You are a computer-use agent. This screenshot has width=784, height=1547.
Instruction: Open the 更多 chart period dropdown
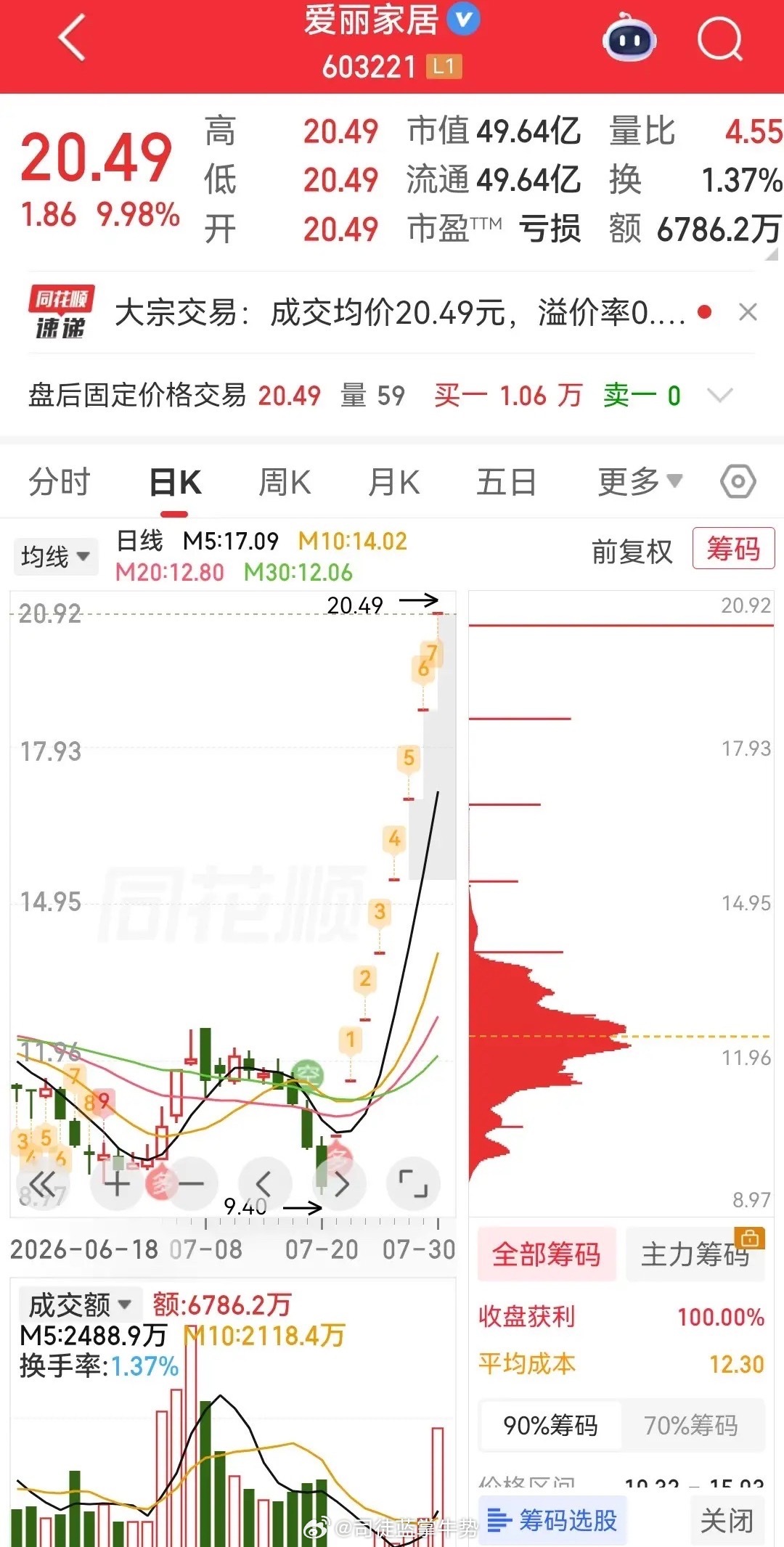(640, 482)
